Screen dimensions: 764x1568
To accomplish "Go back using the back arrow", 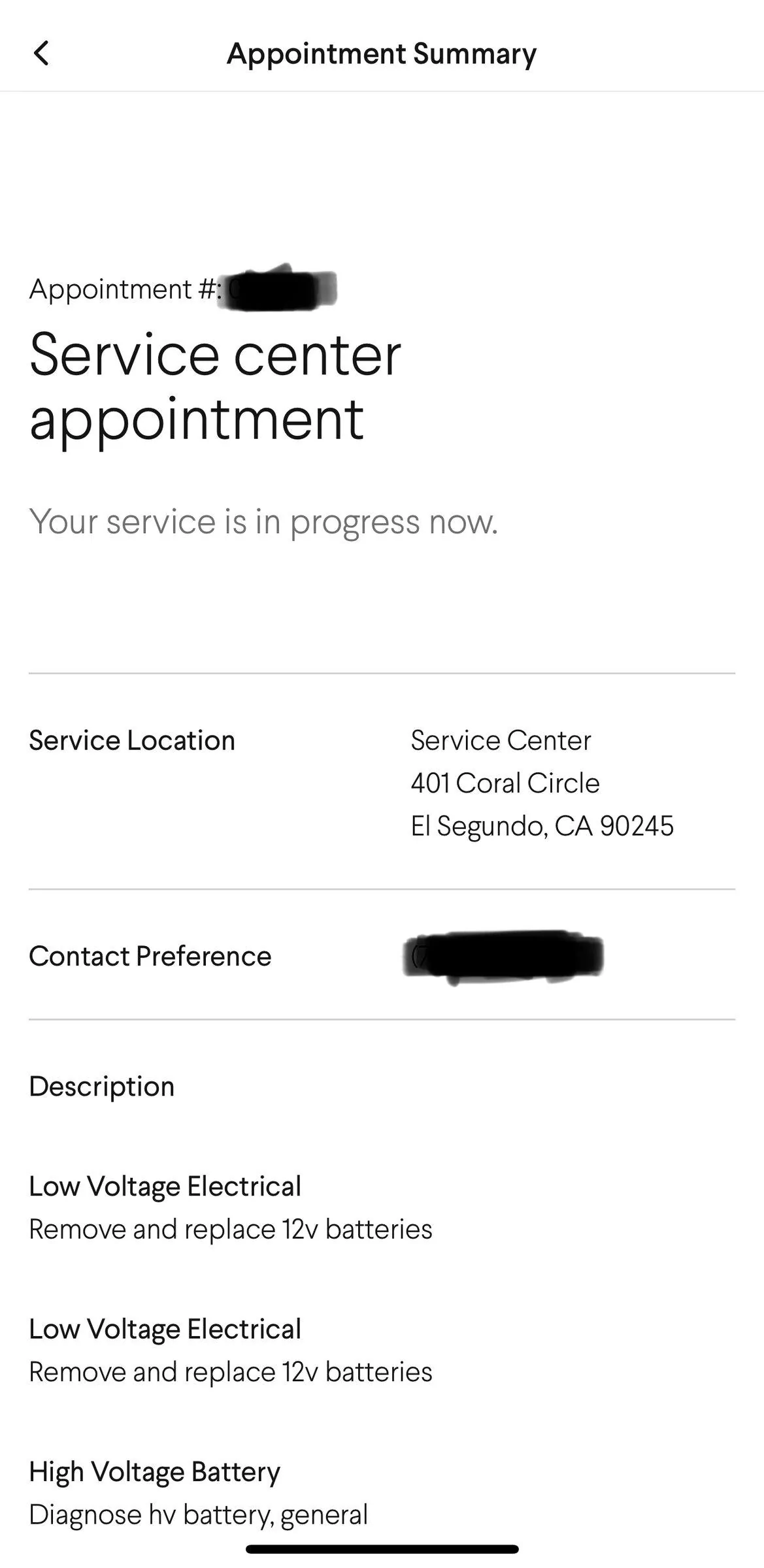I will click(41, 54).
